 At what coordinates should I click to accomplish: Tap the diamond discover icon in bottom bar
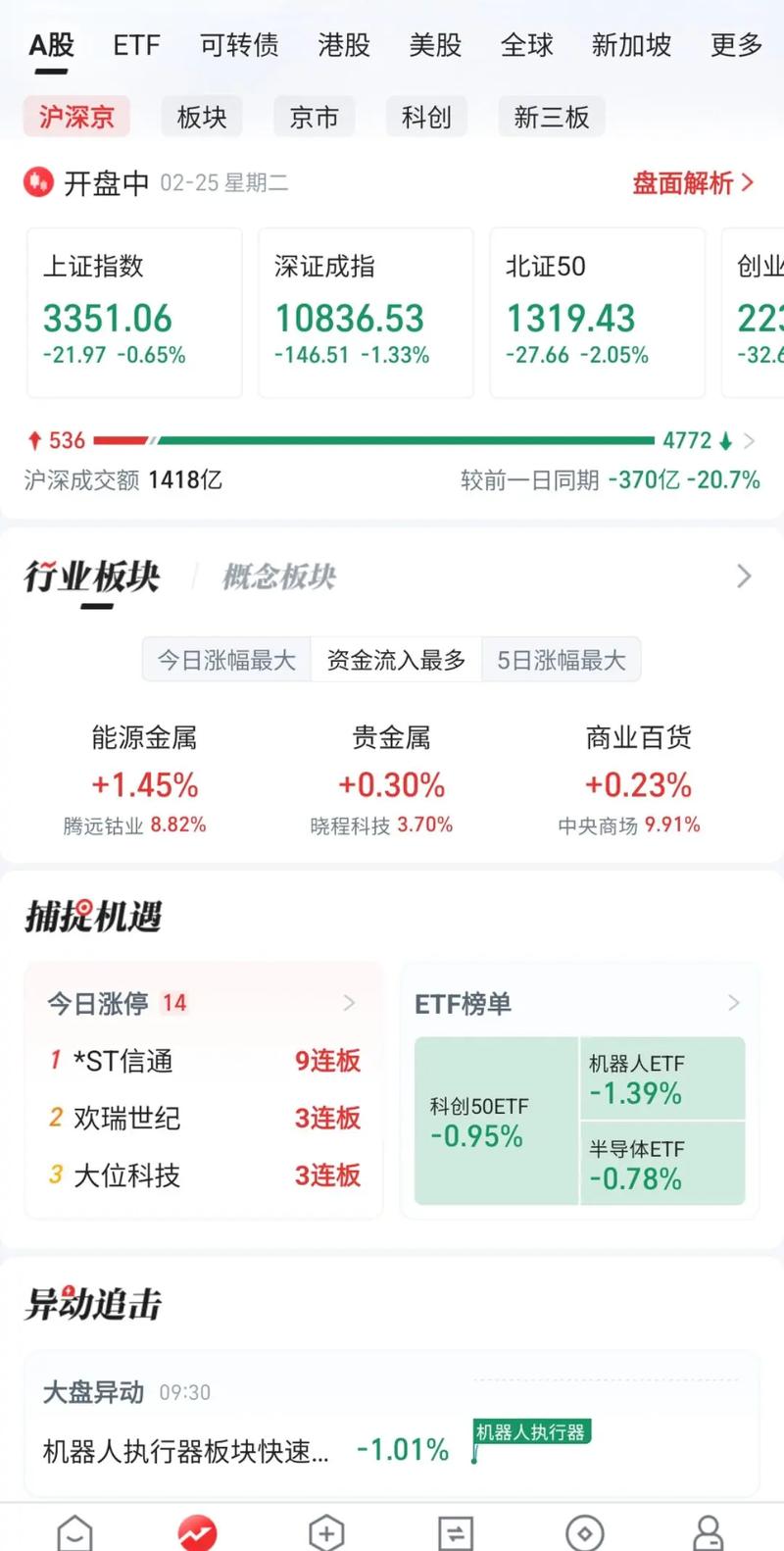(586, 1529)
